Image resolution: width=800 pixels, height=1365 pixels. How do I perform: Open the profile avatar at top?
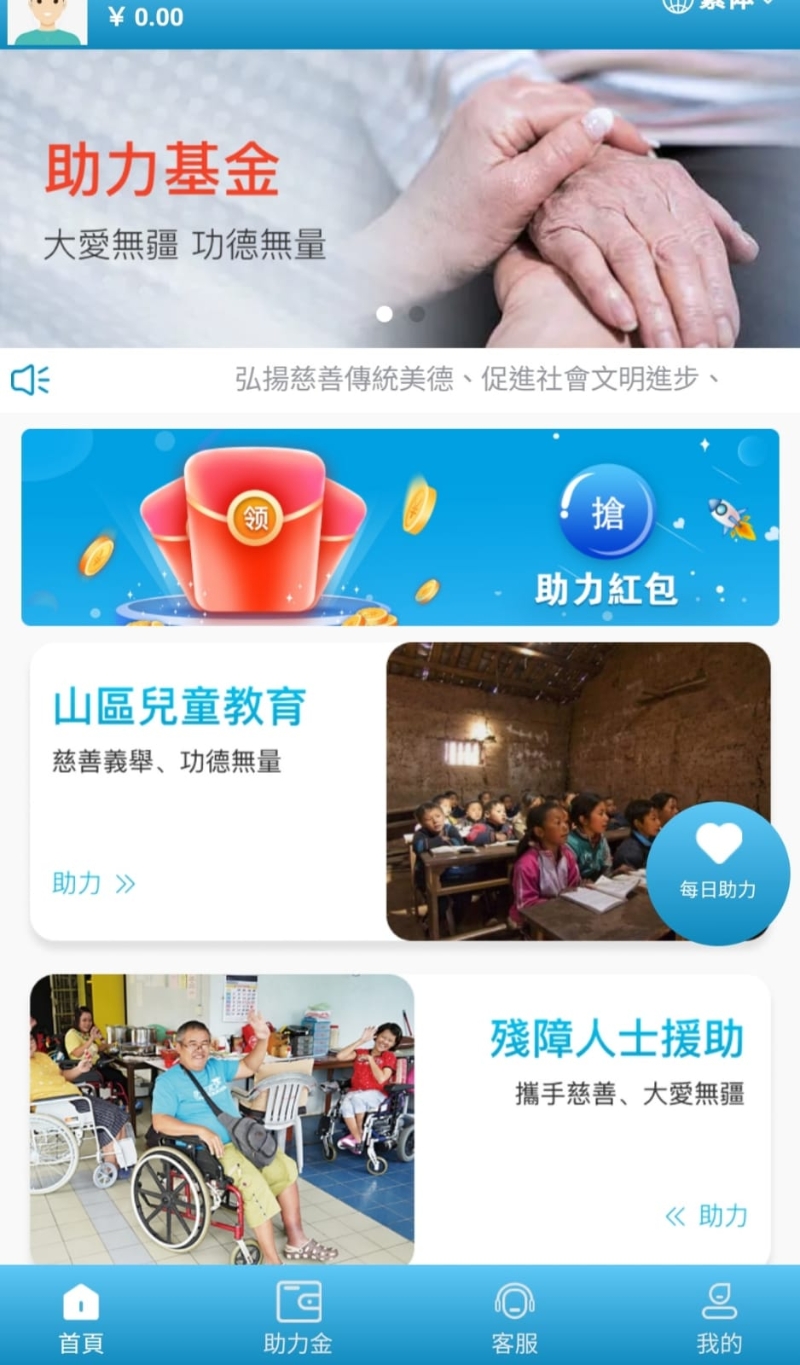point(47,22)
